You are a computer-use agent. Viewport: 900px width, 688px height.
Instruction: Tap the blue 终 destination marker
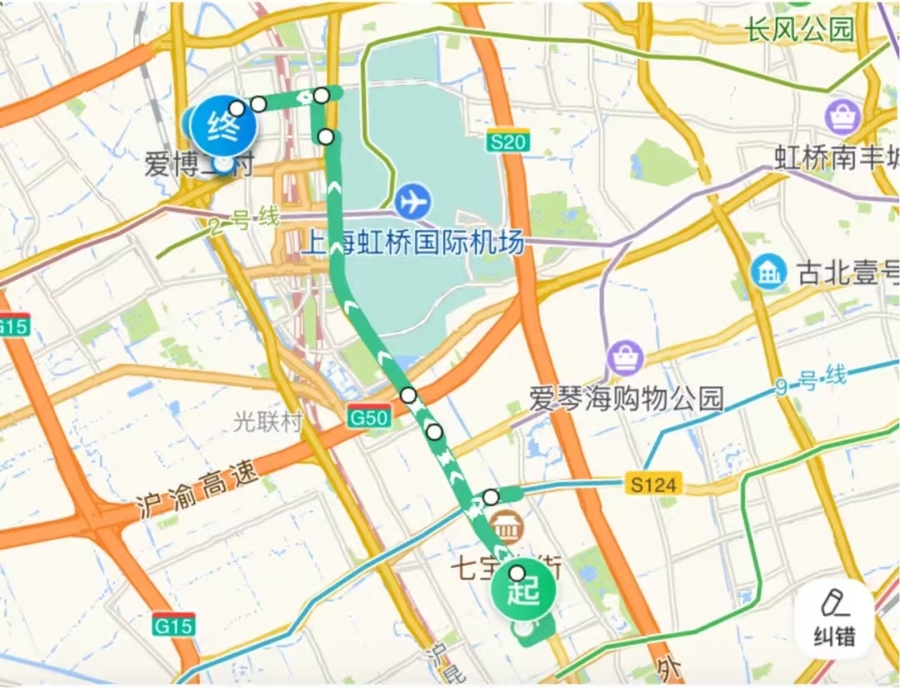coord(224,127)
